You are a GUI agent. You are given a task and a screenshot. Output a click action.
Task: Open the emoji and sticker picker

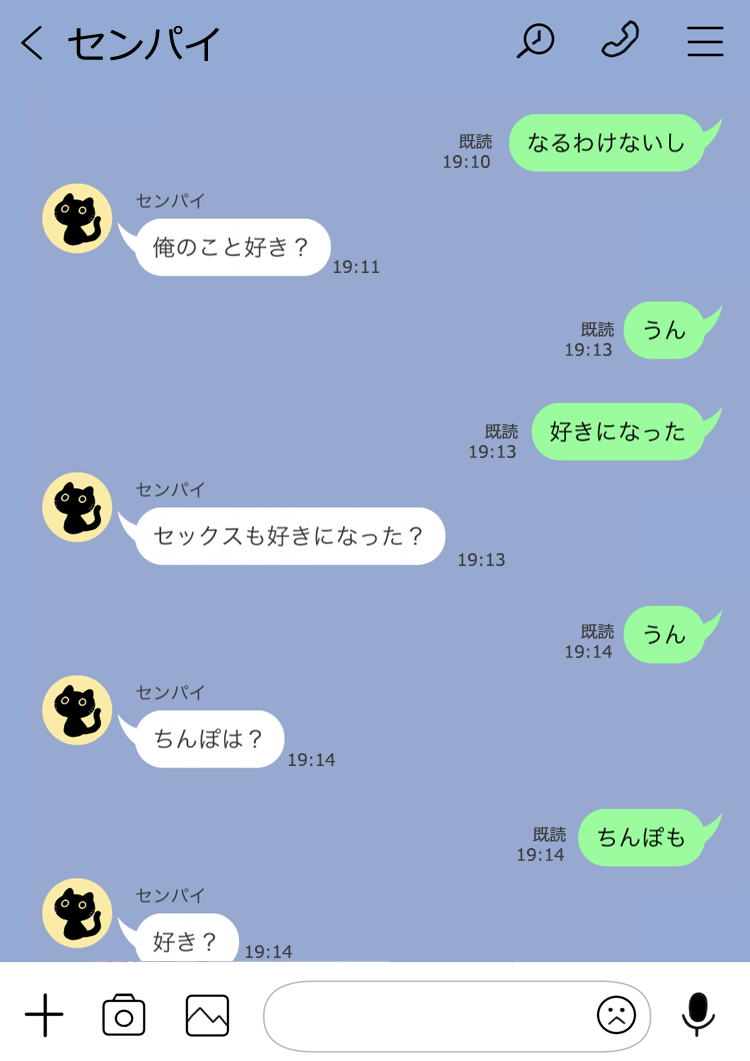[616, 1016]
